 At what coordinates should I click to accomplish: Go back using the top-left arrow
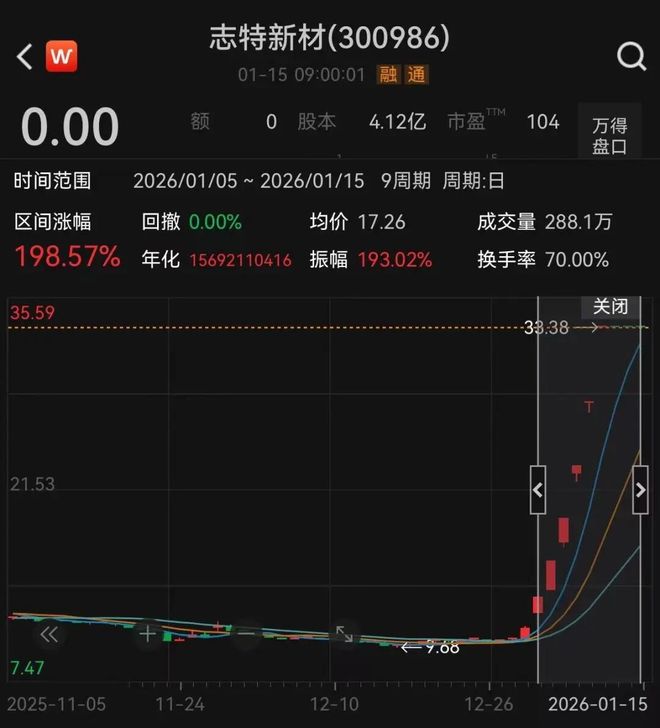point(25,57)
